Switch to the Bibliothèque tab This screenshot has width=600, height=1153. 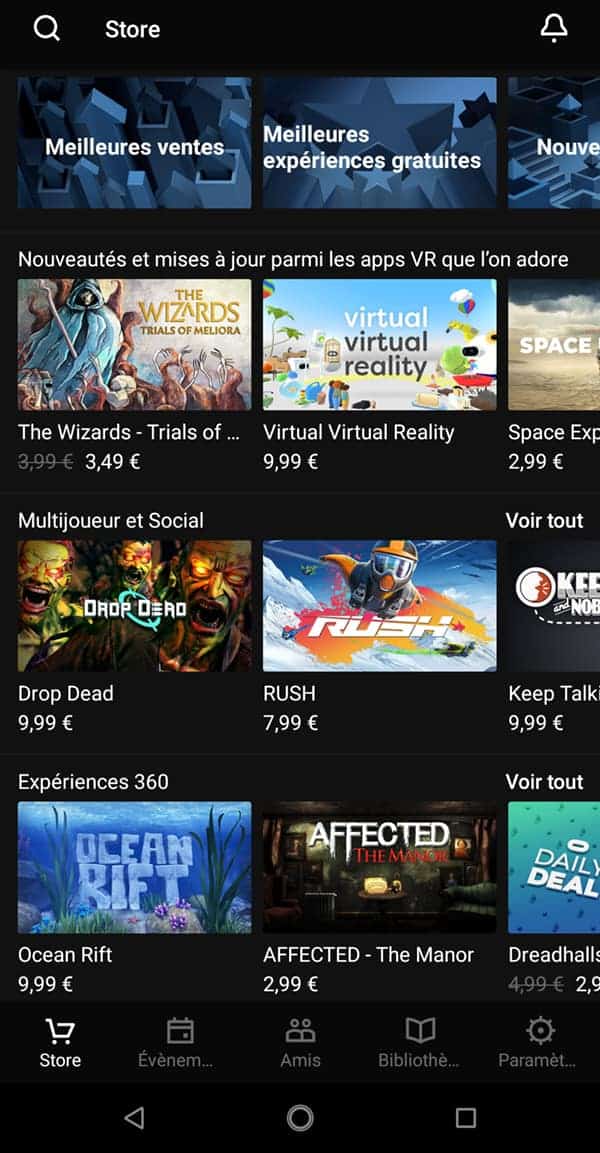[420, 1042]
